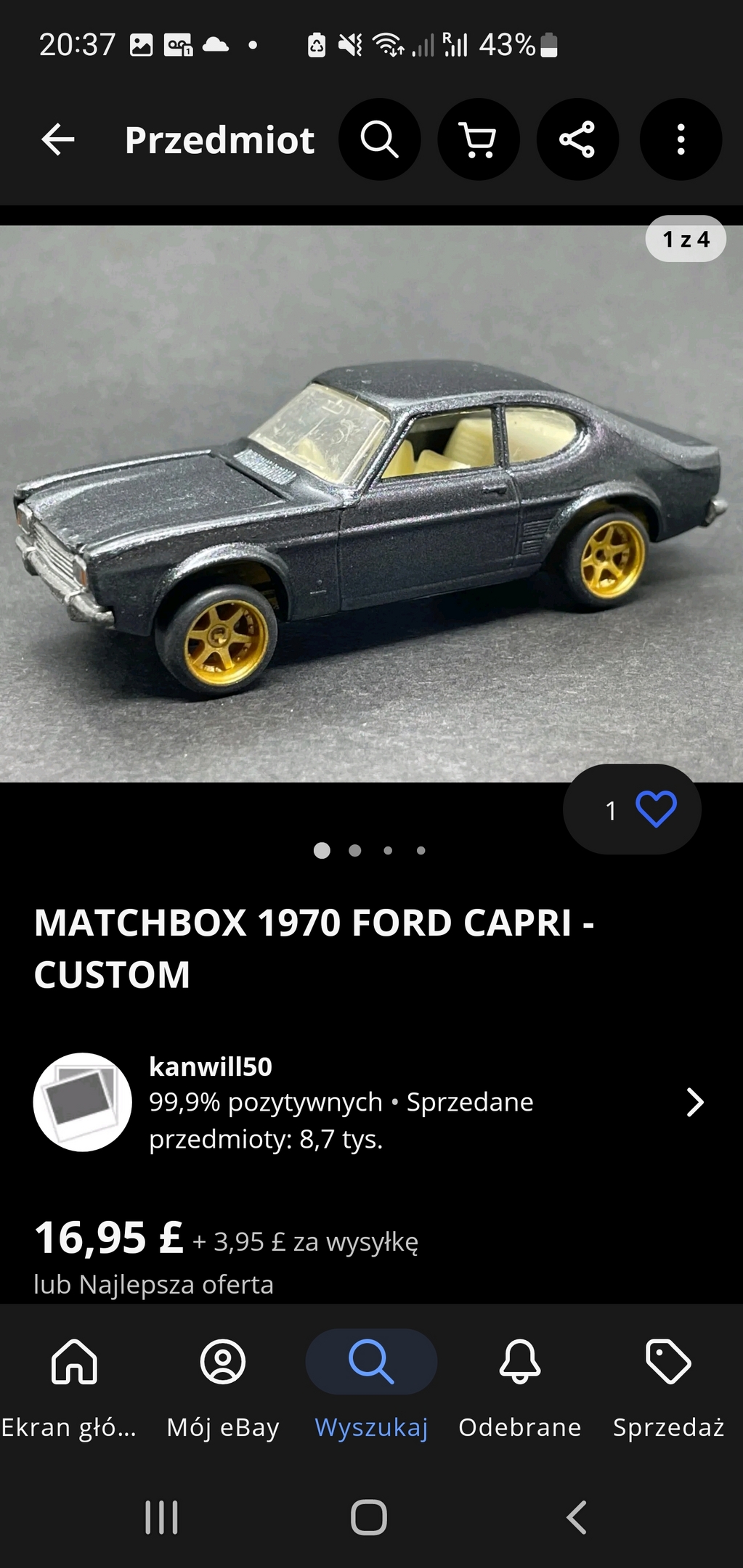The image size is (743, 1568).
Task: Switch to the Ekran główny tab
Action: (x=73, y=1385)
